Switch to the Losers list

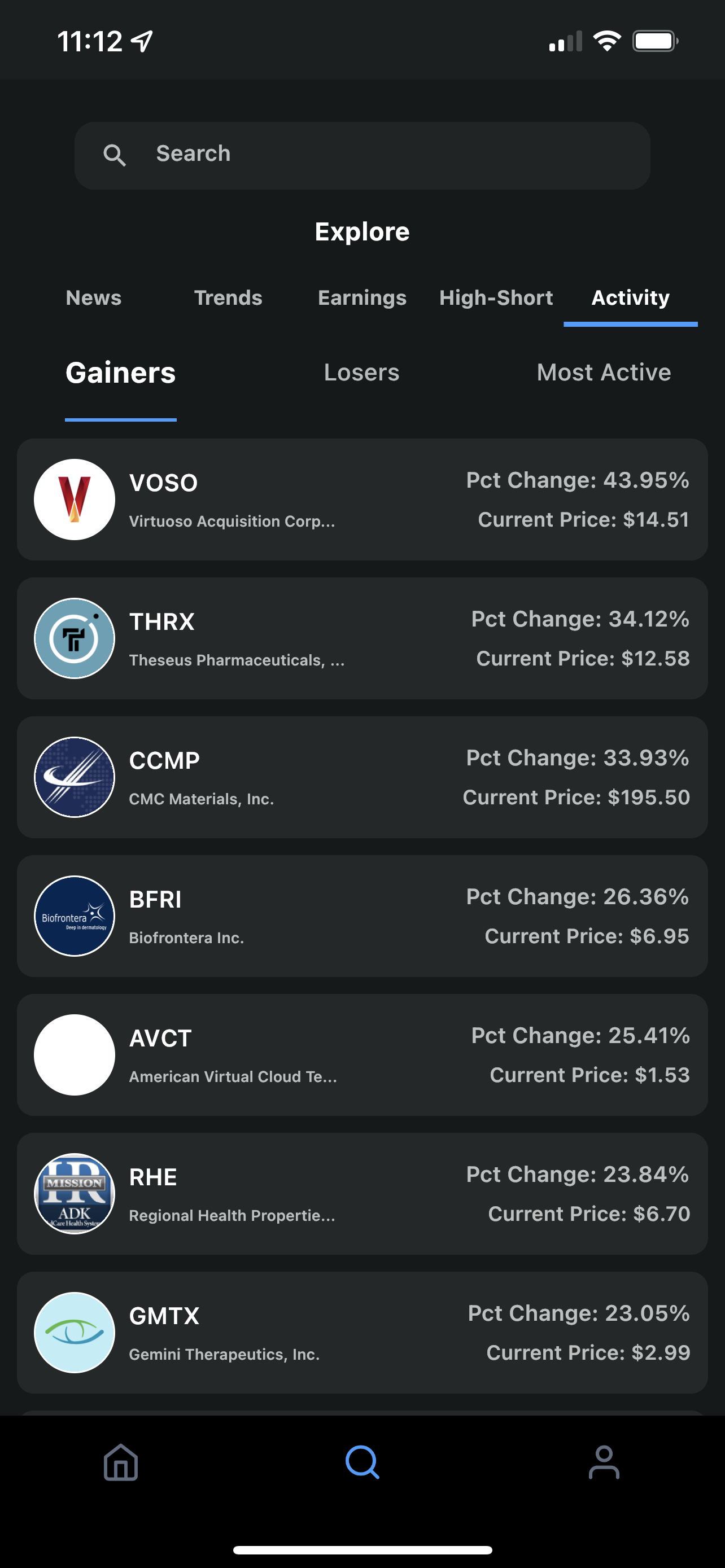click(x=361, y=373)
